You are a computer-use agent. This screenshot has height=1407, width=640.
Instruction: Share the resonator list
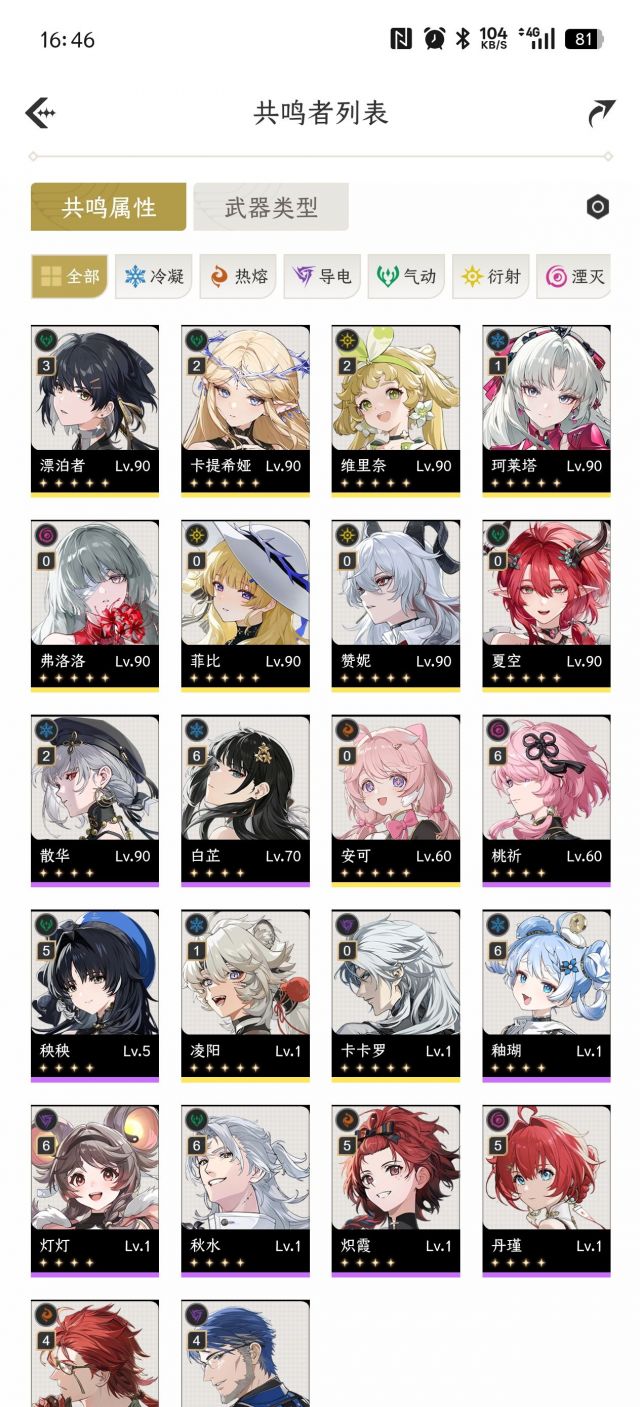(601, 113)
